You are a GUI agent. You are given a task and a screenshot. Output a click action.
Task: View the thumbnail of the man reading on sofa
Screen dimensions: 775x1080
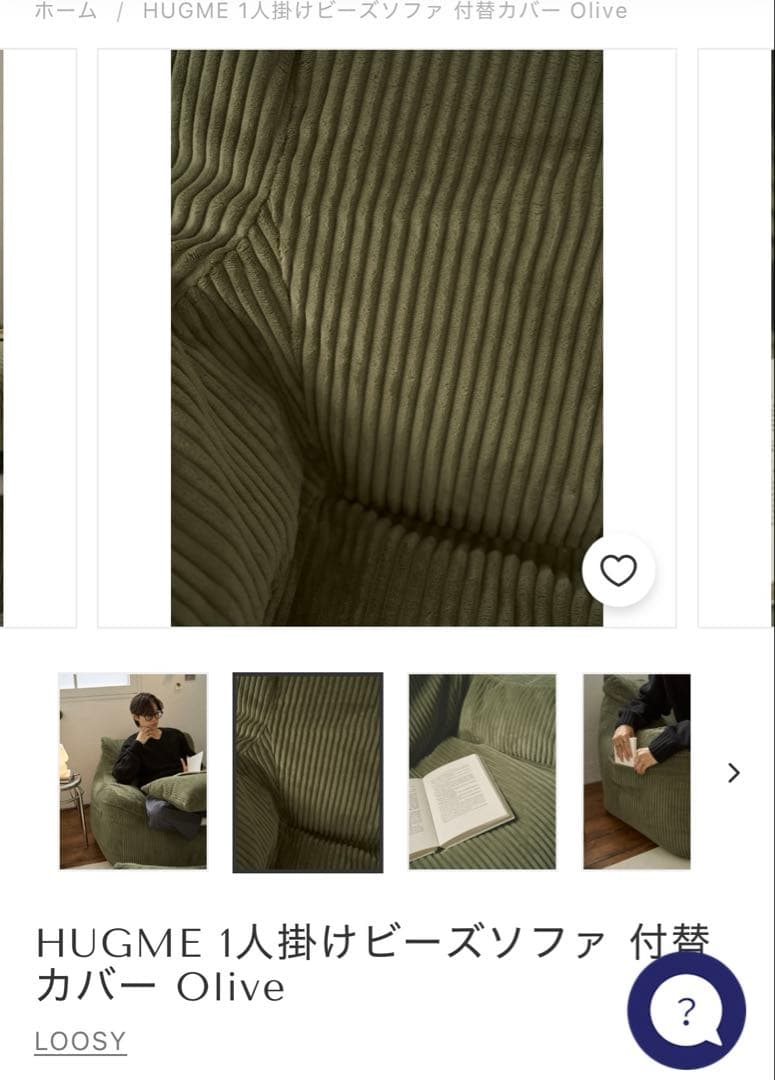pyautogui.click(x=131, y=770)
